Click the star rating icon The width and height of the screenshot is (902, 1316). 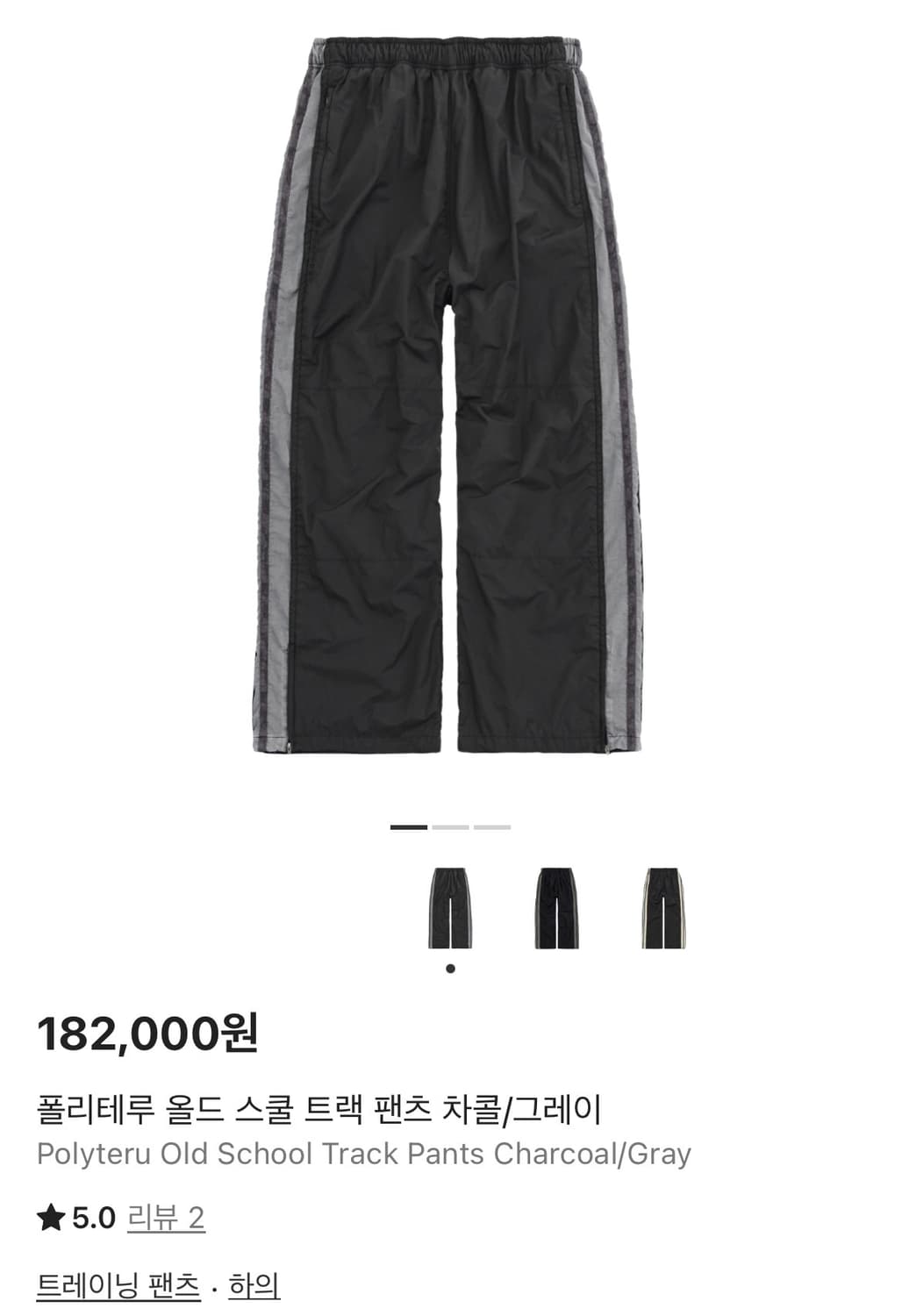[51, 1219]
